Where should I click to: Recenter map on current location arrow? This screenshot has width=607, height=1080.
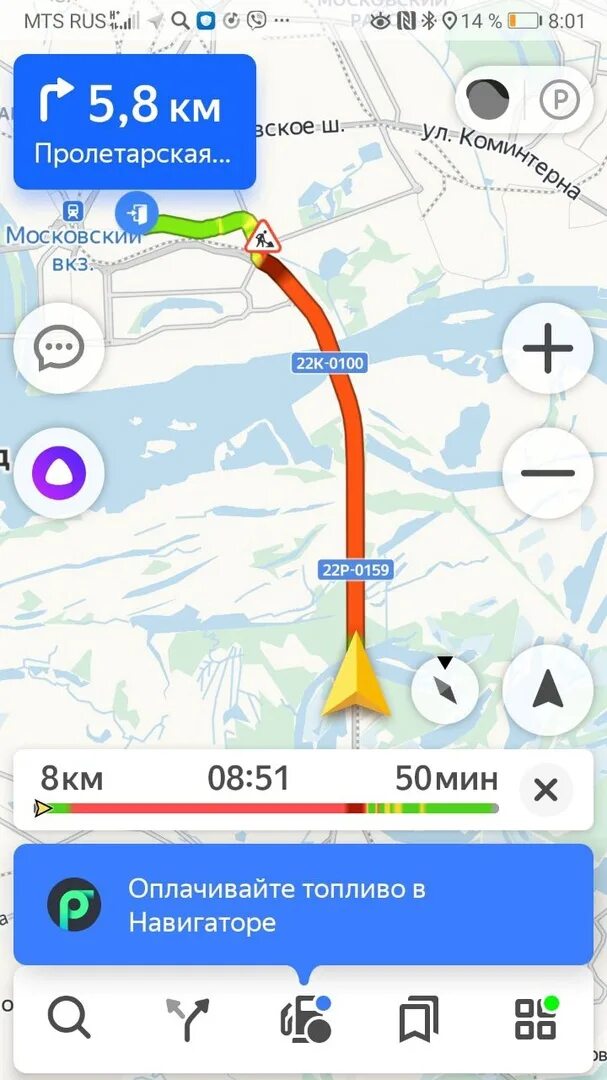click(x=548, y=689)
